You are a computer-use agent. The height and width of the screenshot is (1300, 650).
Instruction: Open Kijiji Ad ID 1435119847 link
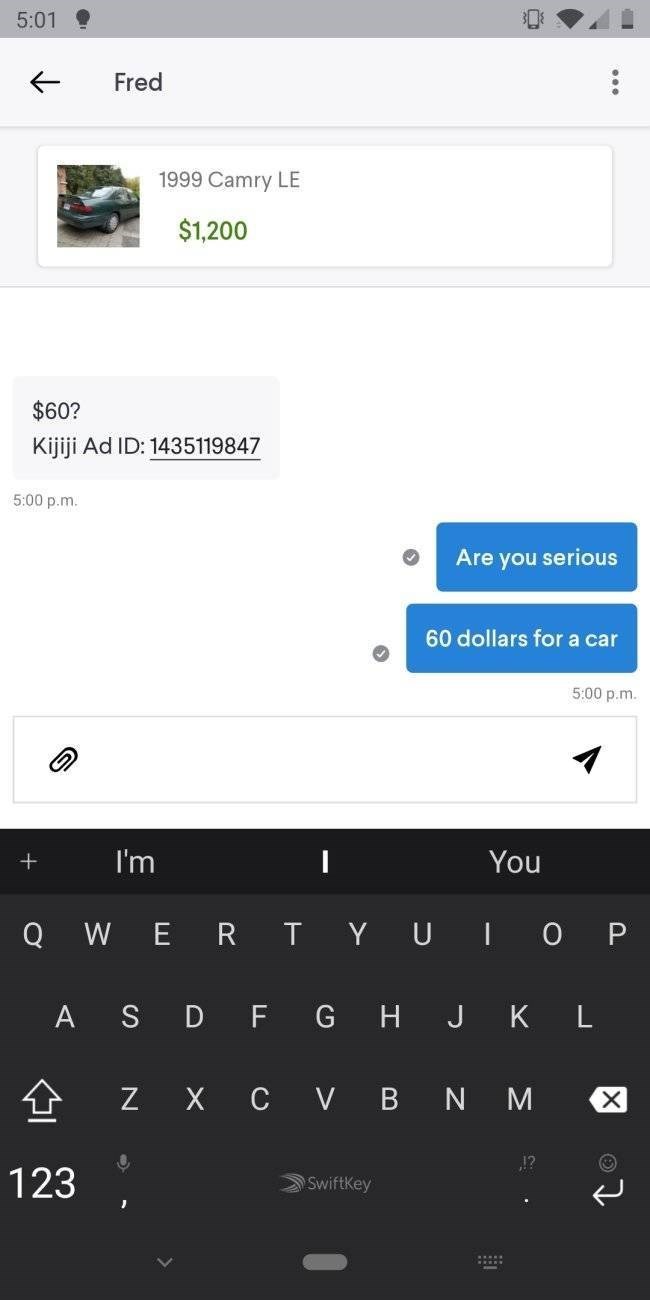(x=205, y=446)
